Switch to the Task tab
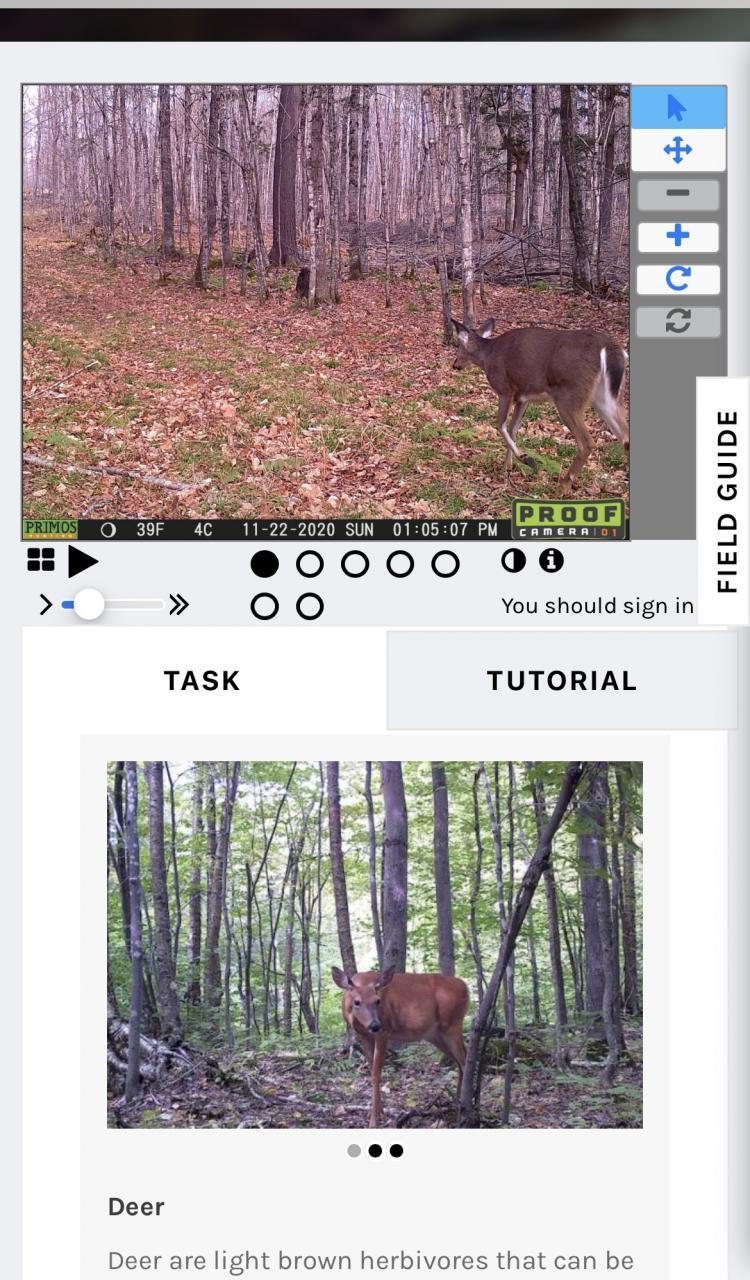Viewport: 750px width, 1280px height. [202, 681]
